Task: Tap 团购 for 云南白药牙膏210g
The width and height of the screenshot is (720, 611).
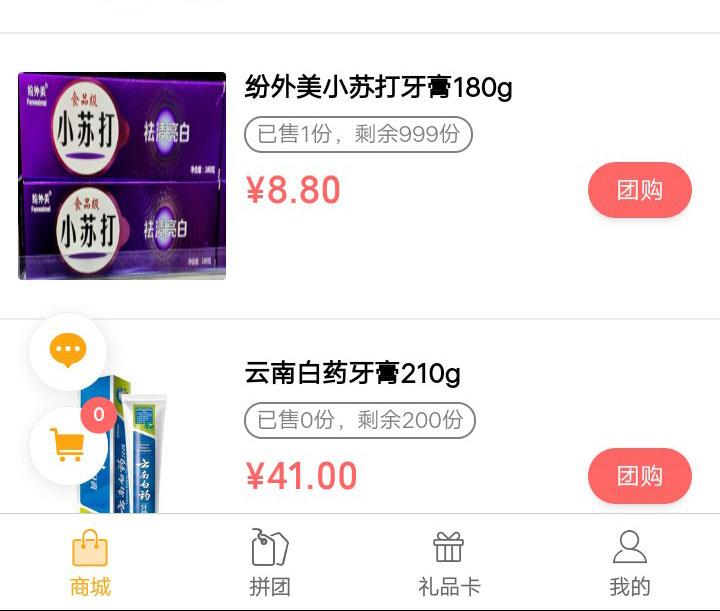Action: coord(639,476)
